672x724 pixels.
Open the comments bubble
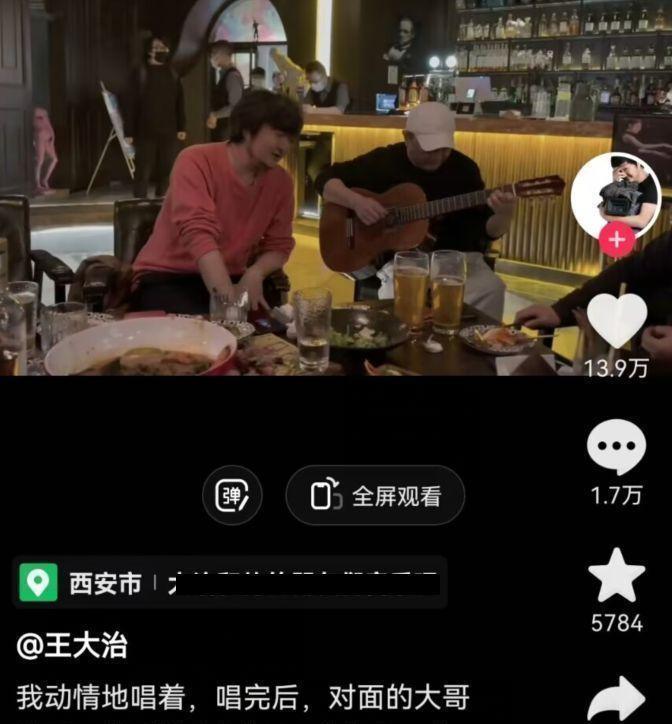click(x=616, y=447)
